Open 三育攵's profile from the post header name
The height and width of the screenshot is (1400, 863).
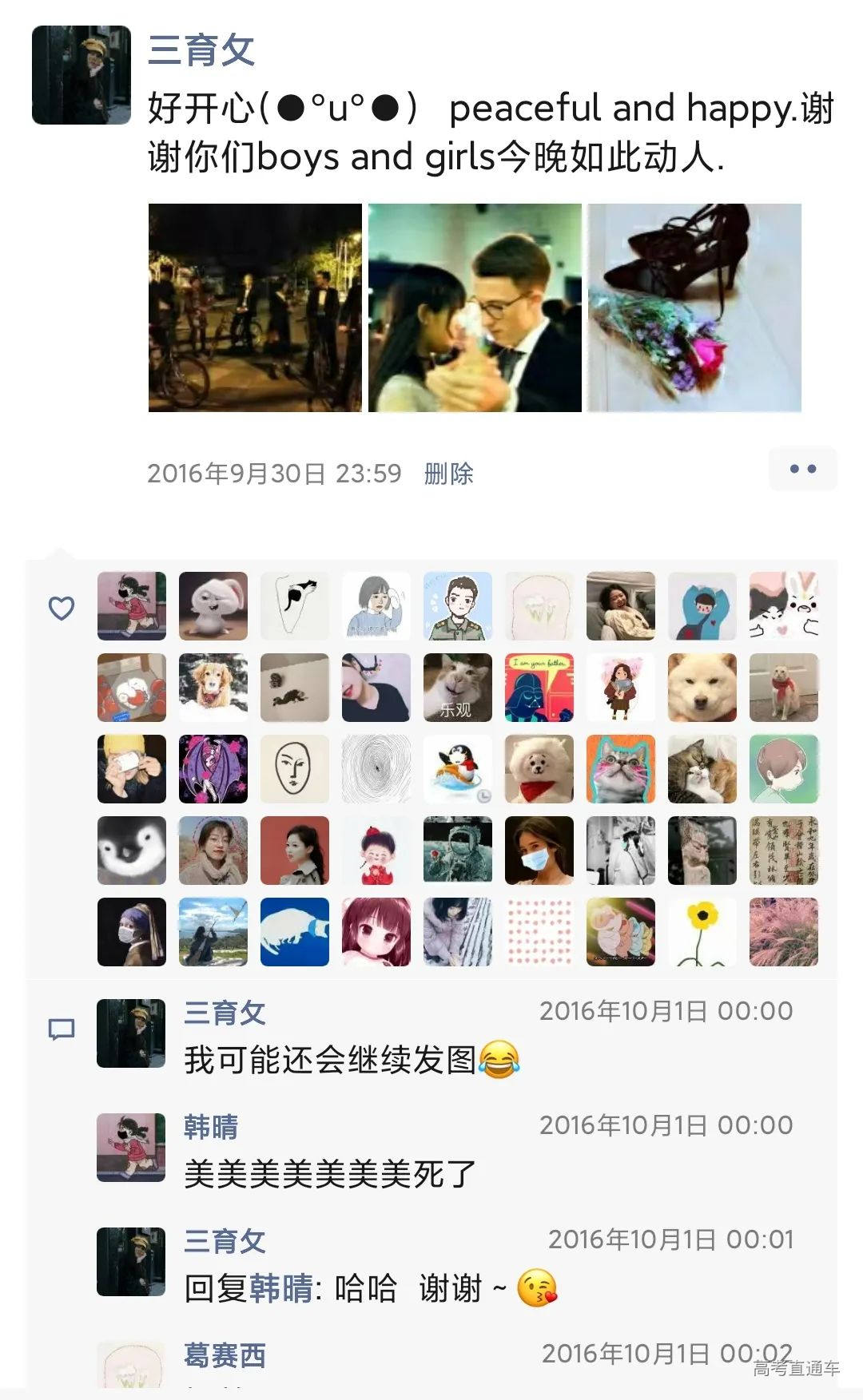[201, 50]
